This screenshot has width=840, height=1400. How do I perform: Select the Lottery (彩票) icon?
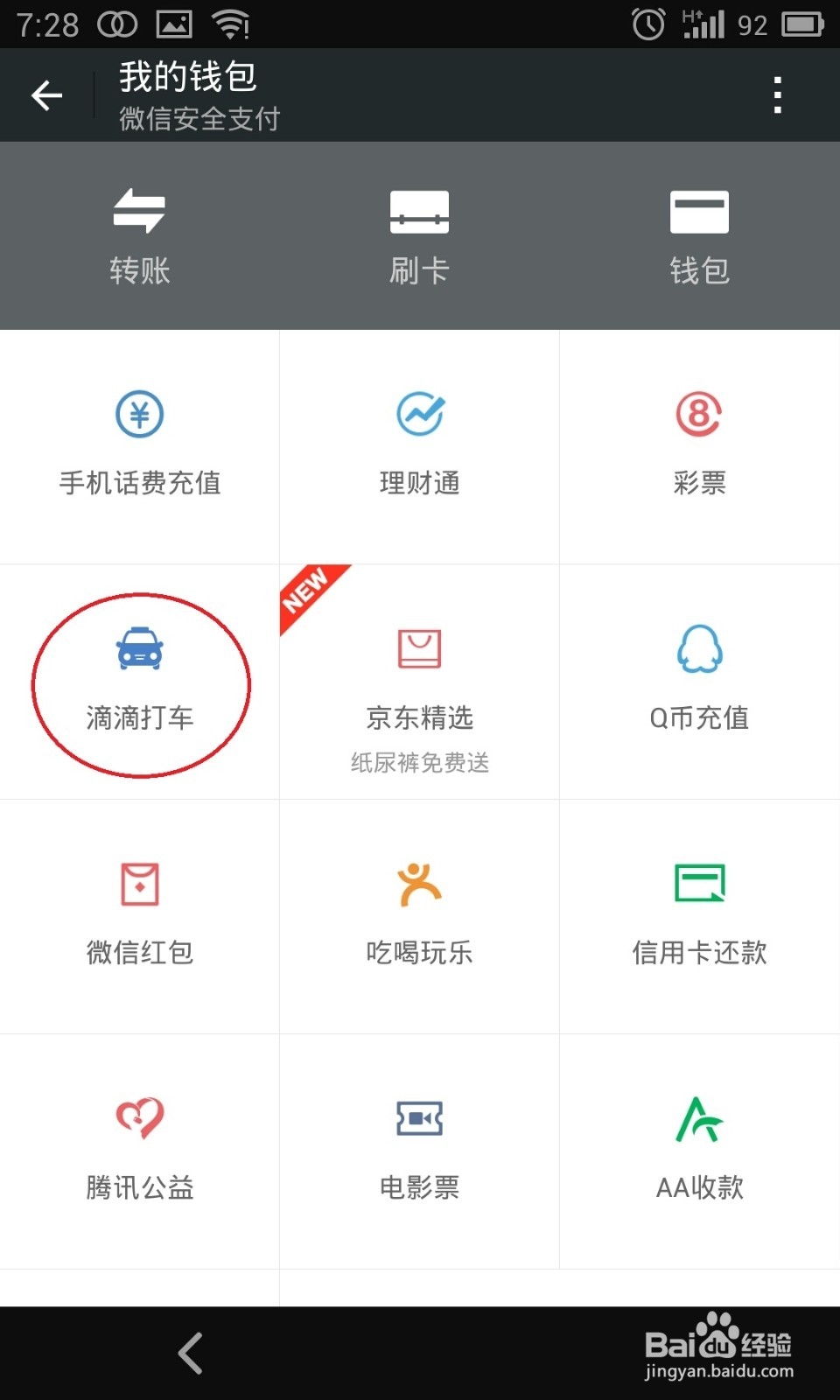pos(698,446)
